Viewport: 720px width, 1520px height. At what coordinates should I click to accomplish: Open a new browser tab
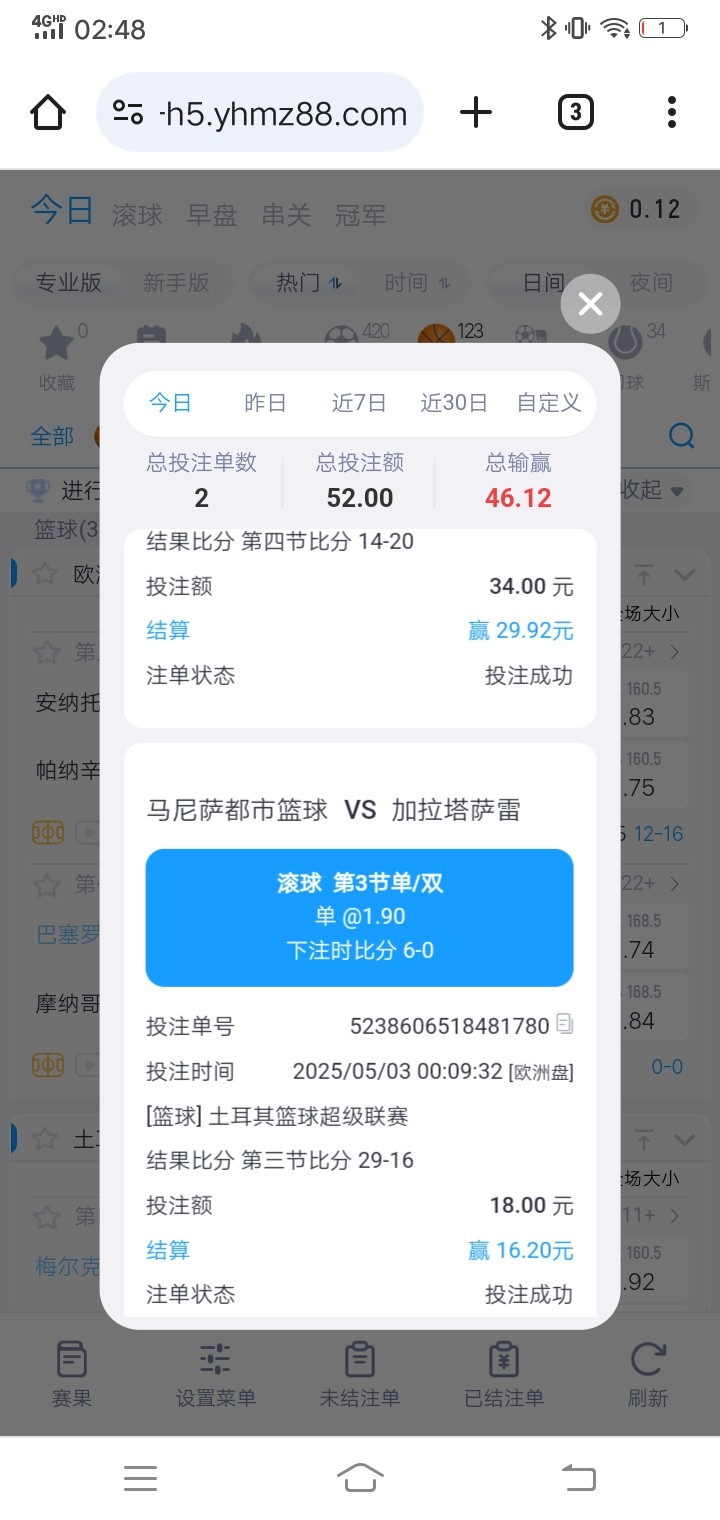[476, 112]
